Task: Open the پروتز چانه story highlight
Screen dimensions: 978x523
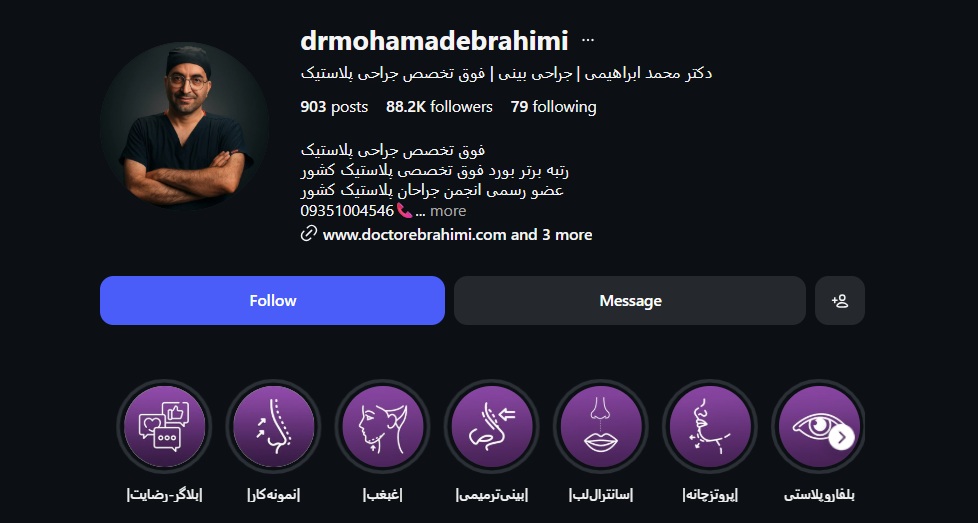Action: coord(710,427)
